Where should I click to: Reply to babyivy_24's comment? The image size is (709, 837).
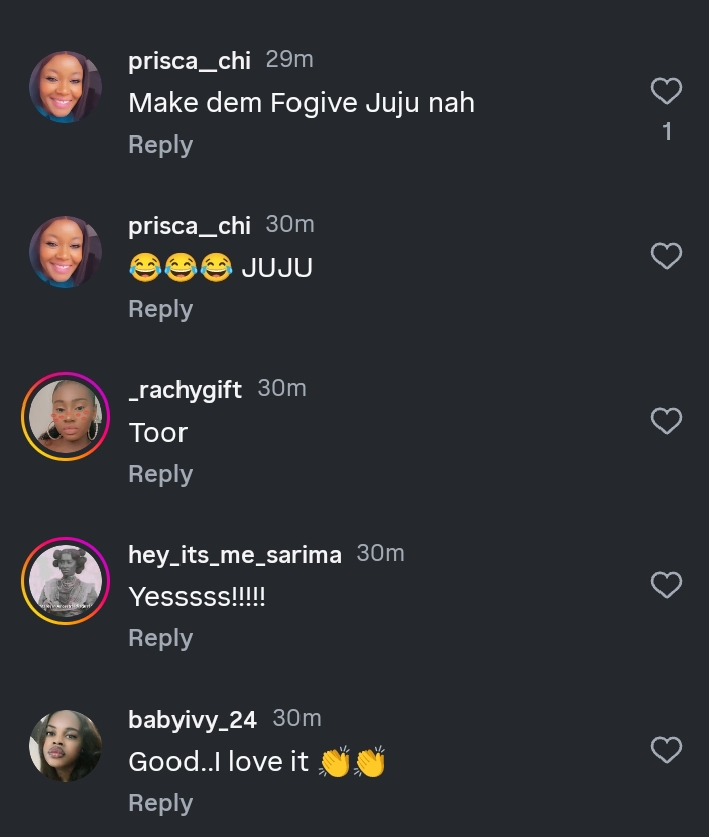[x=160, y=803]
